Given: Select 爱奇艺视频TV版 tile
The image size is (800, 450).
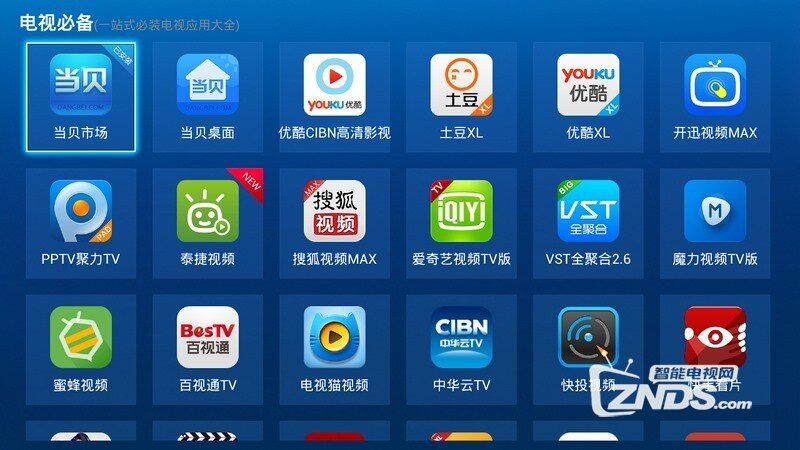Looking at the screenshot, I should click(461, 223).
